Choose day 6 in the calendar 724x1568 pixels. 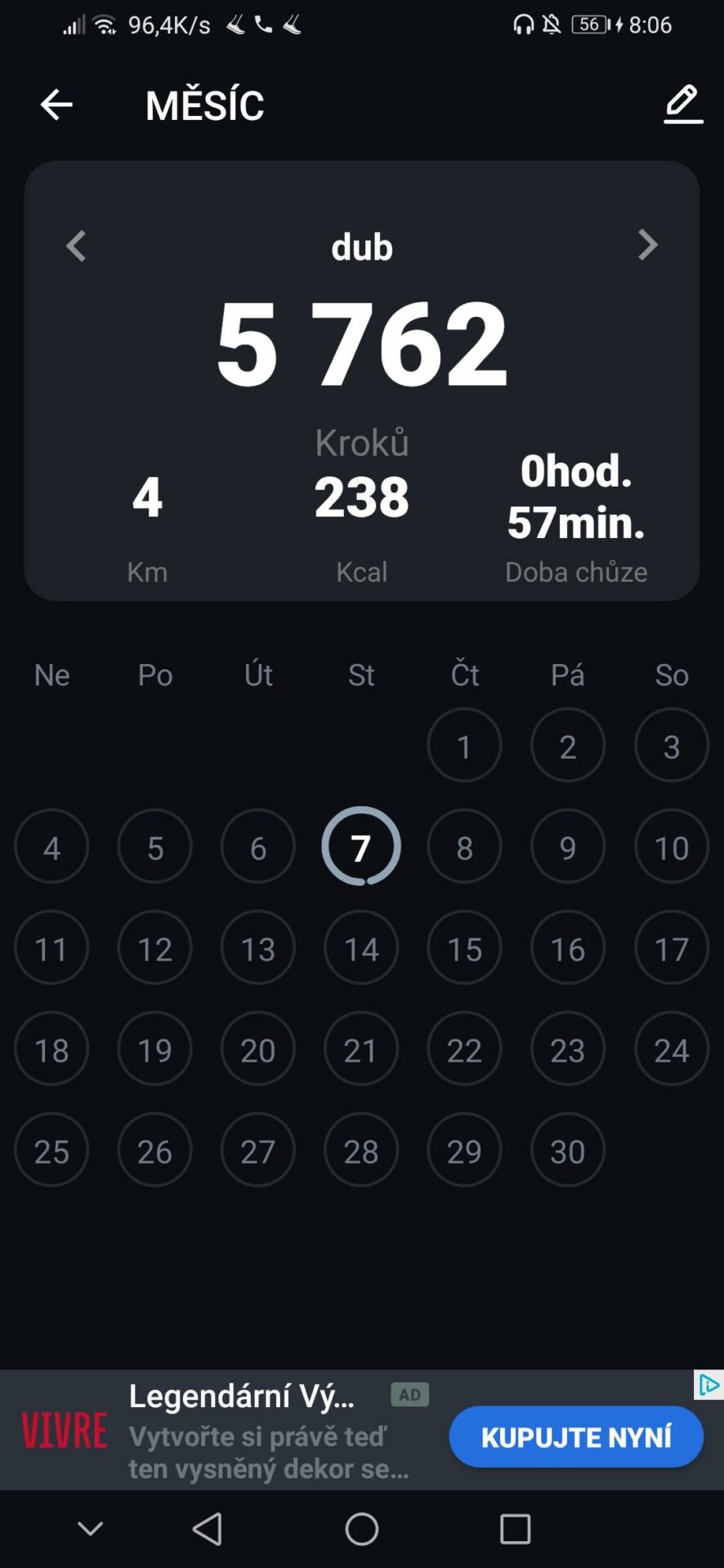(257, 847)
